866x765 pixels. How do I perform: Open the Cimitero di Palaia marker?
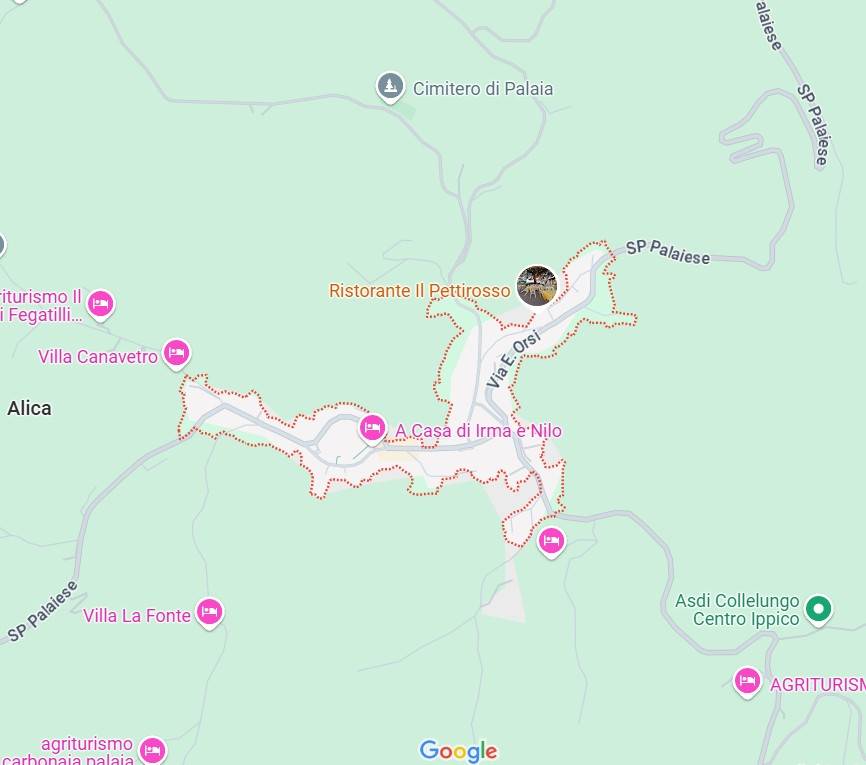(x=390, y=87)
